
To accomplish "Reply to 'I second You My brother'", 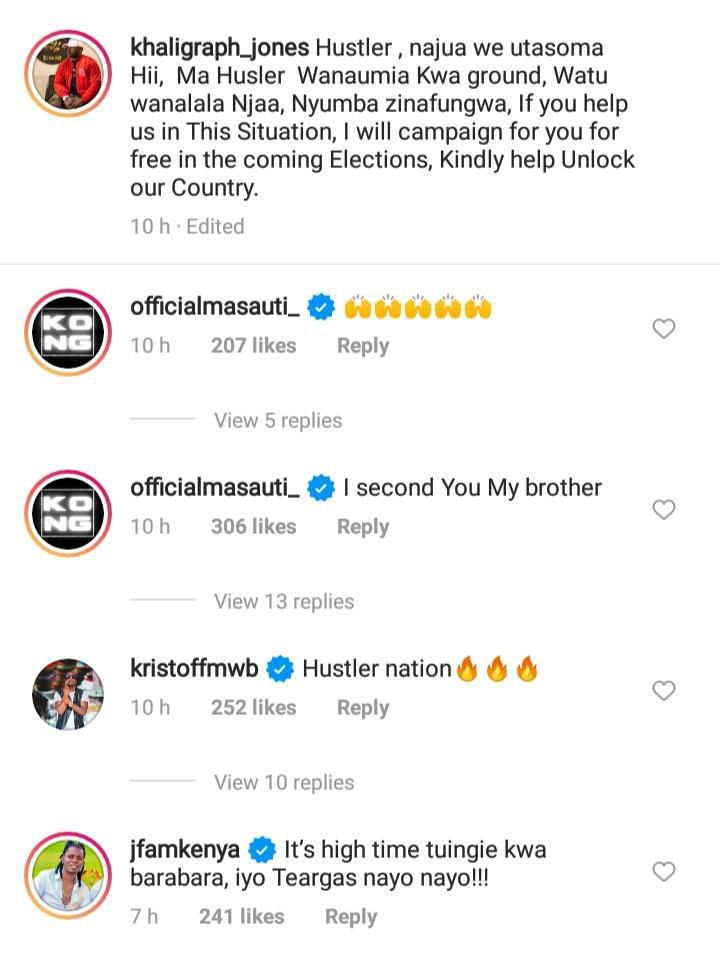I will click(362, 527).
